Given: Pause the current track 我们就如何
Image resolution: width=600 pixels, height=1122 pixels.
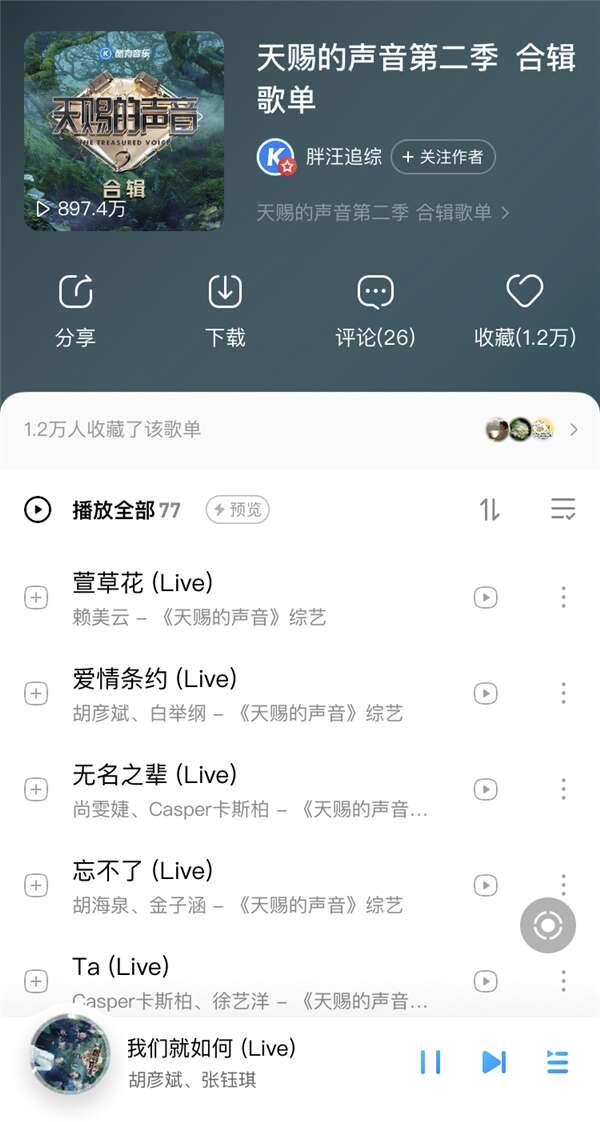Looking at the screenshot, I should tap(431, 1062).
